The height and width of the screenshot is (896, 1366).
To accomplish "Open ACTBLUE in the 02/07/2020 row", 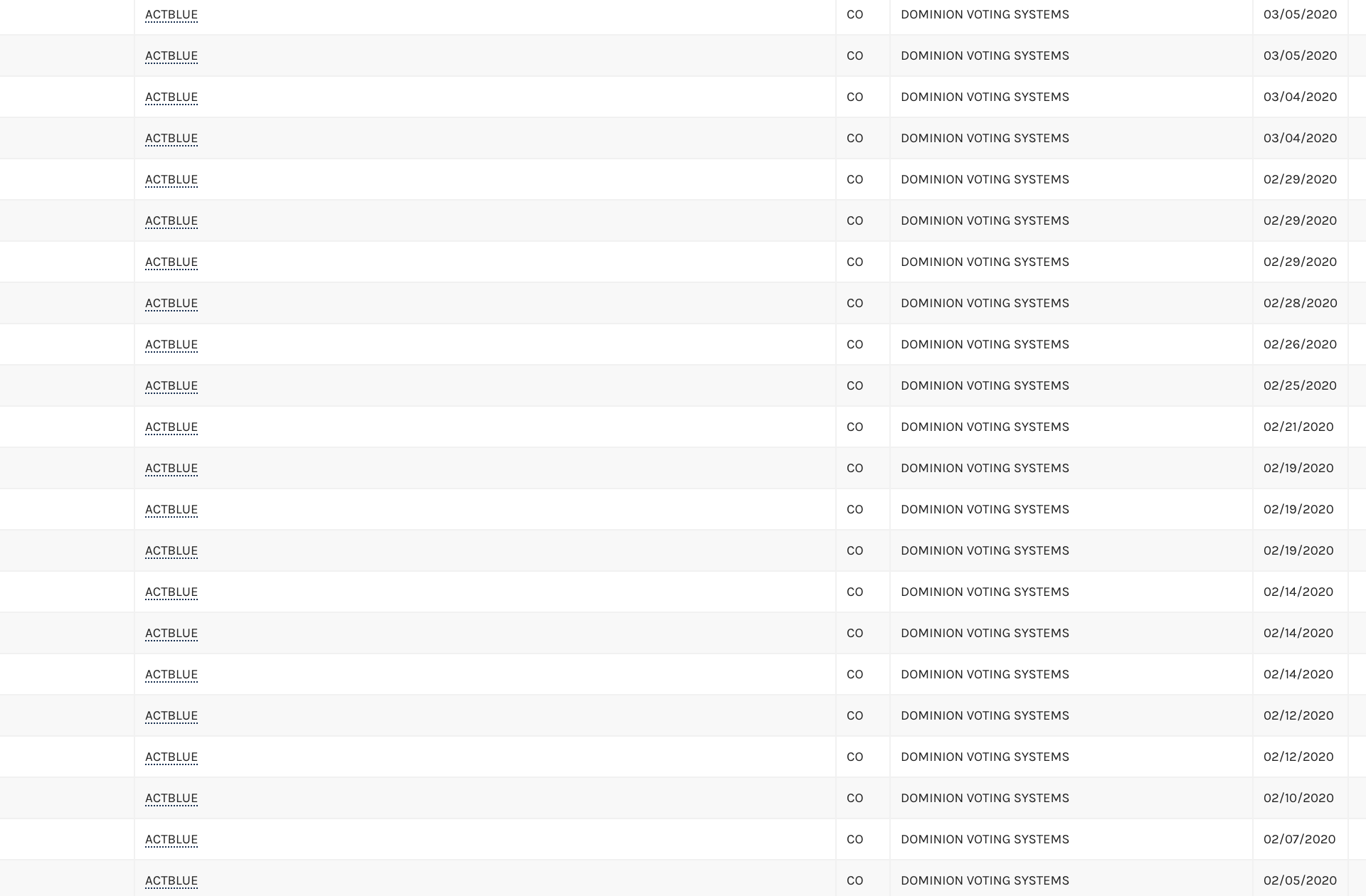I will [171, 839].
